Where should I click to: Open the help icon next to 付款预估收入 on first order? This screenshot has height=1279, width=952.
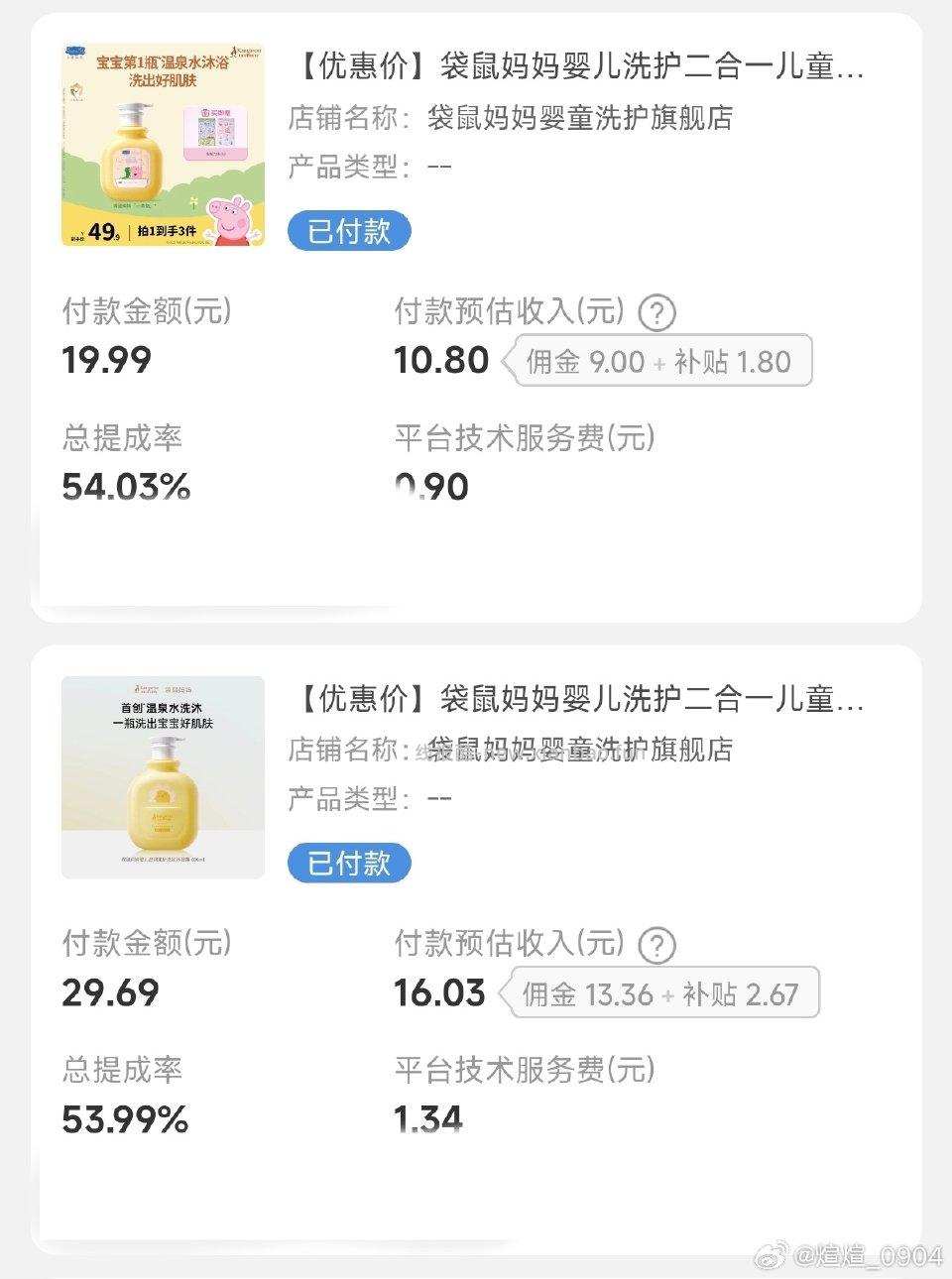(x=657, y=312)
